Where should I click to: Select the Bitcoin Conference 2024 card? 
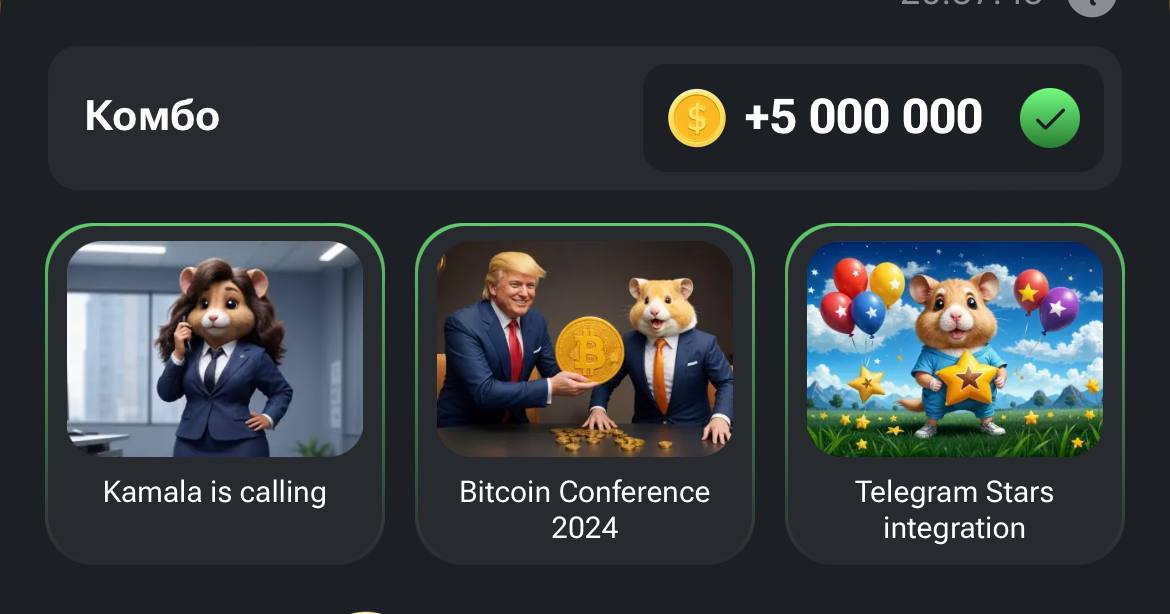(585, 393)
